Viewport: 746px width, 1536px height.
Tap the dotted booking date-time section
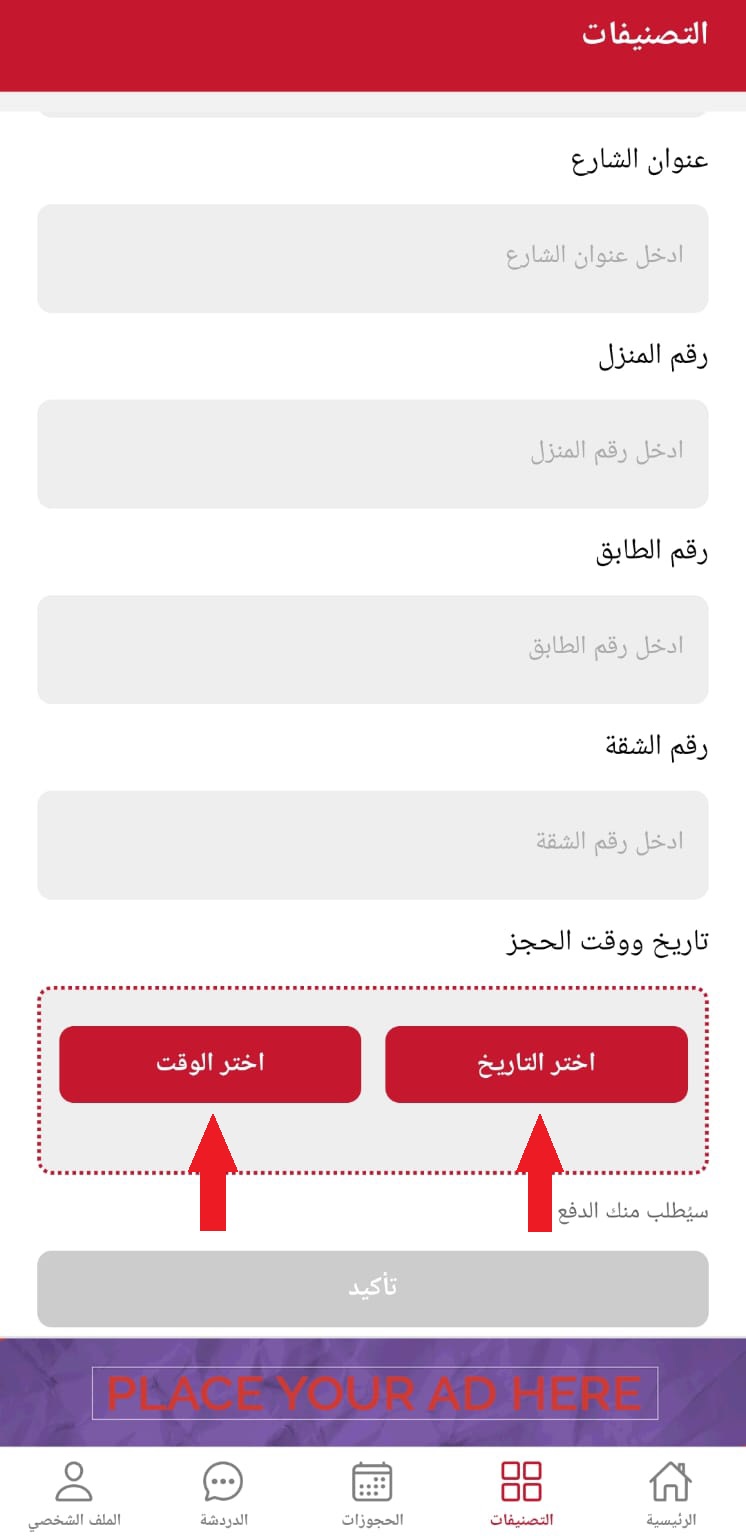click(x=373, y=1078)
